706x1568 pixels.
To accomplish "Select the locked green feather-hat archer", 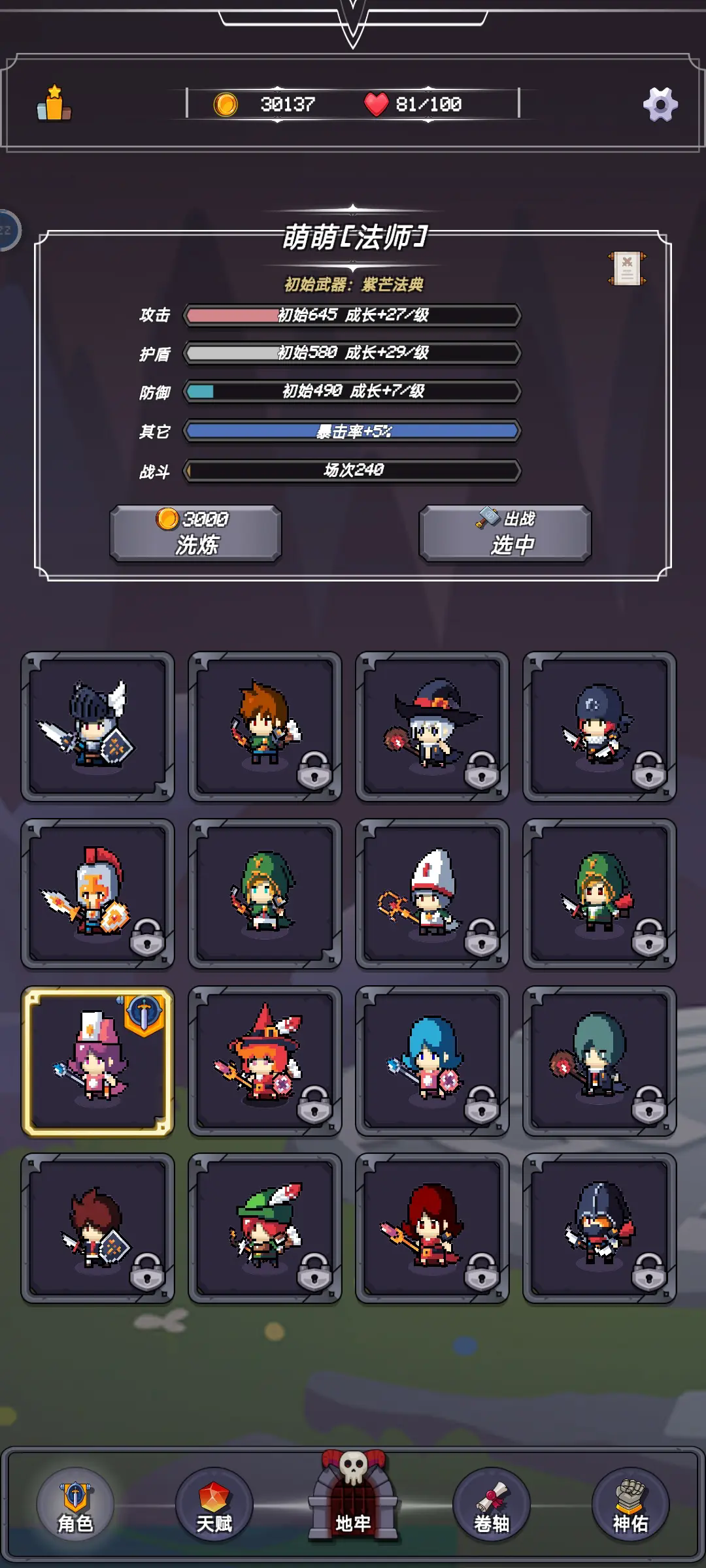I will (265, 1228).
